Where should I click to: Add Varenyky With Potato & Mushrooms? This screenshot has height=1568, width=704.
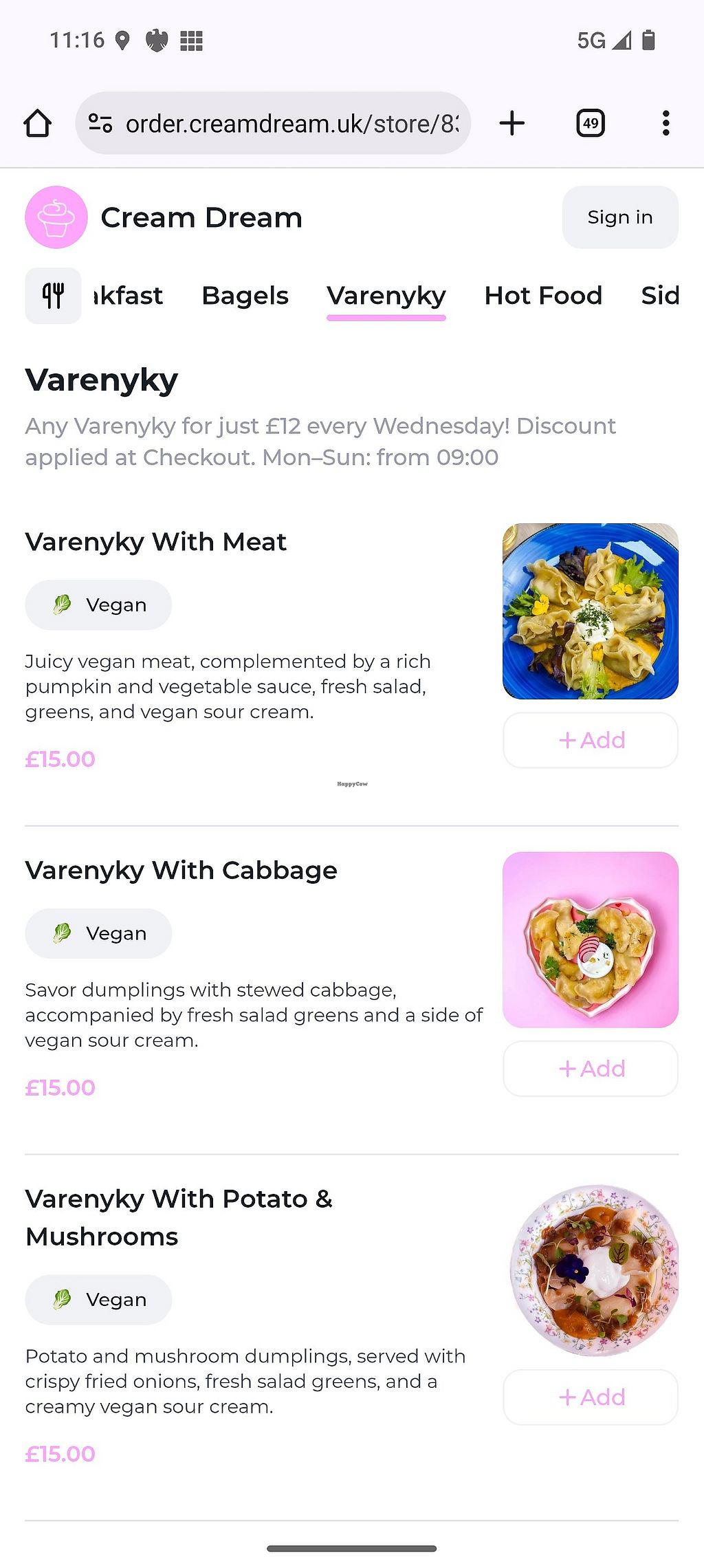pyautogui.click(x=591, y=1397)
